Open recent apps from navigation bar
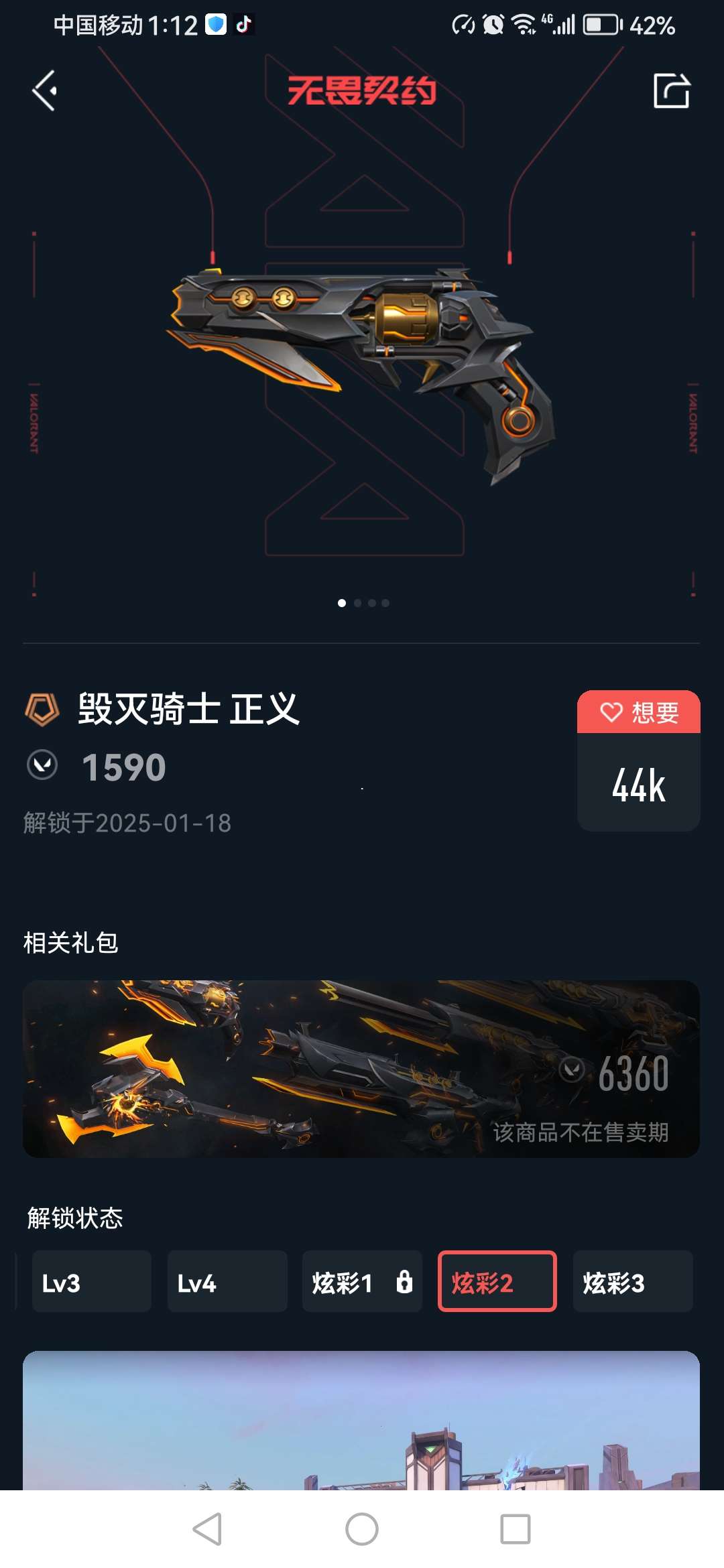The image size is (724, 1568). (515, 1529)
